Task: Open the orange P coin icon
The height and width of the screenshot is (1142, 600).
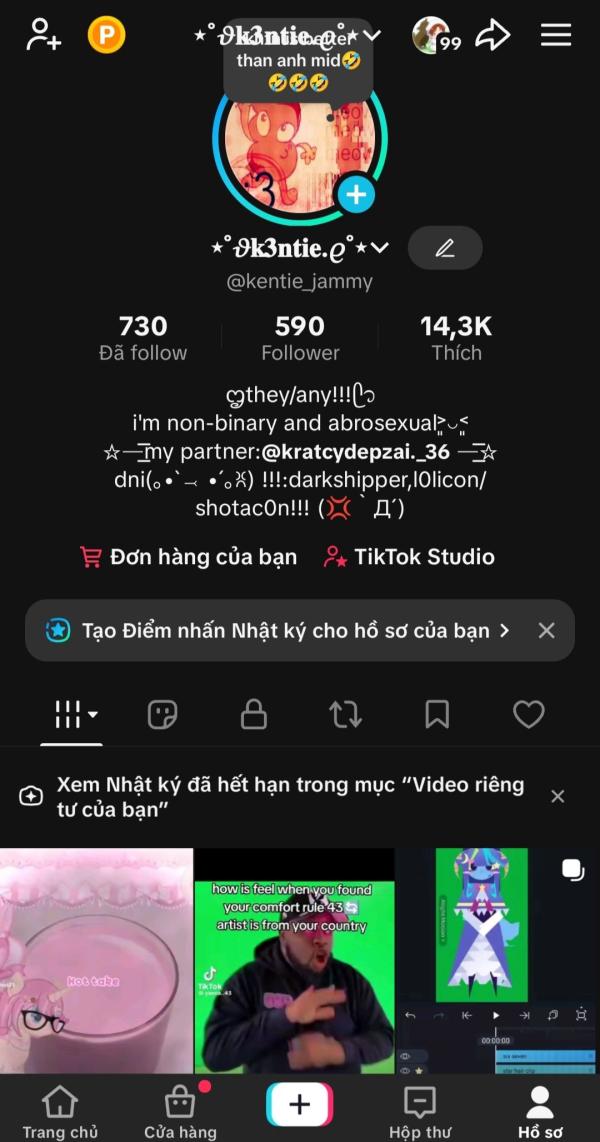Action: 106,36
